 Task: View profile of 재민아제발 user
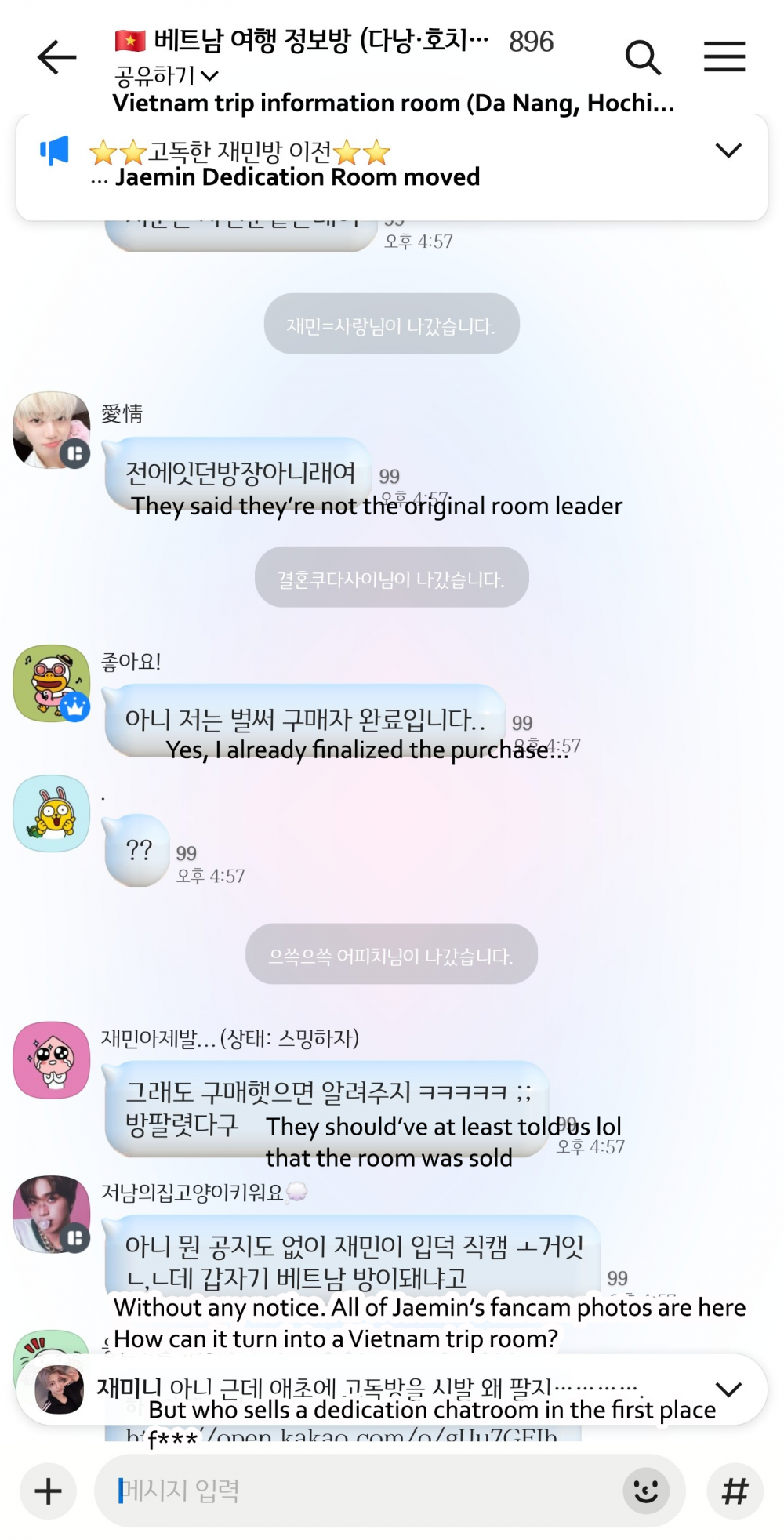click(52, 1059)
